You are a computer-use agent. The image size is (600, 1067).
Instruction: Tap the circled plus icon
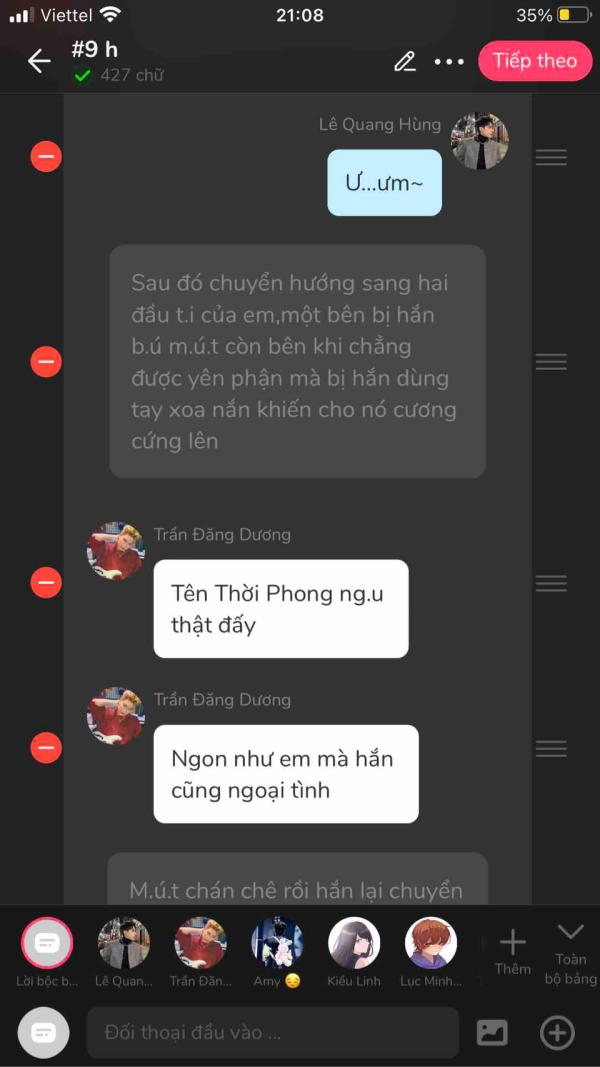click(x=557, y=1032)
